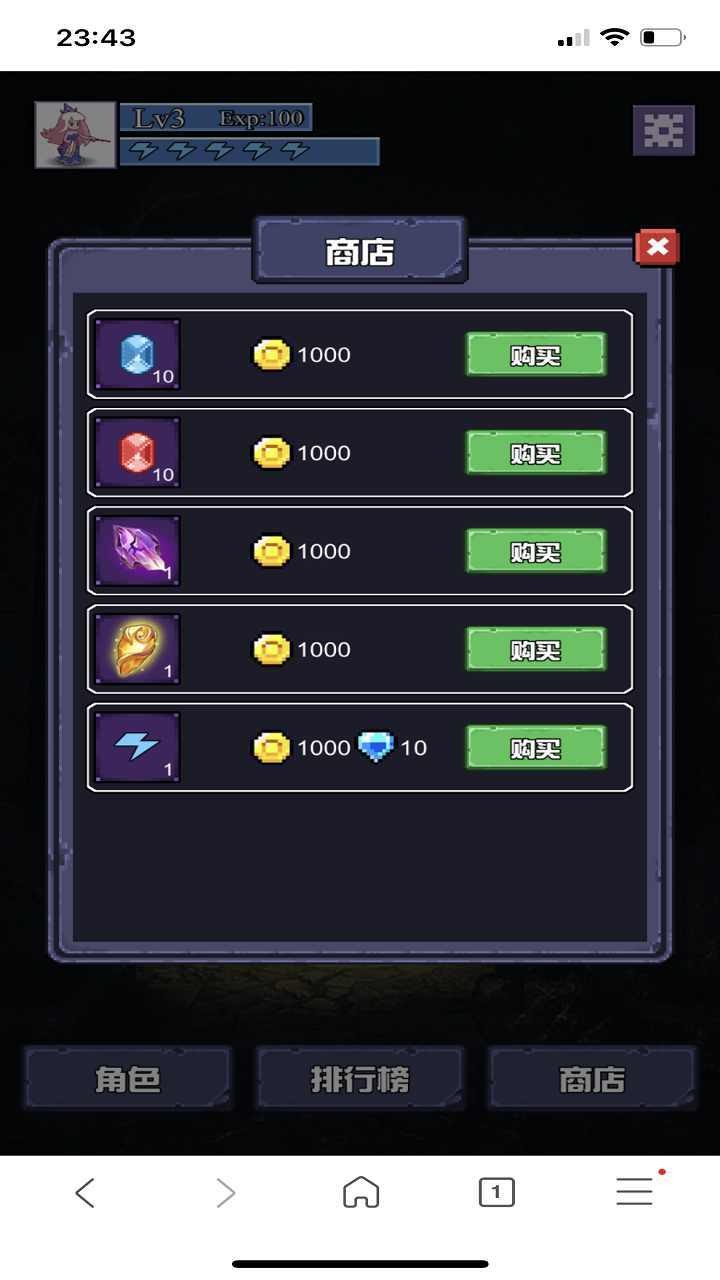This screenshot has height=1280, width=720.
Task: Open the browser hamburger menu
Action: (636, 1190)
